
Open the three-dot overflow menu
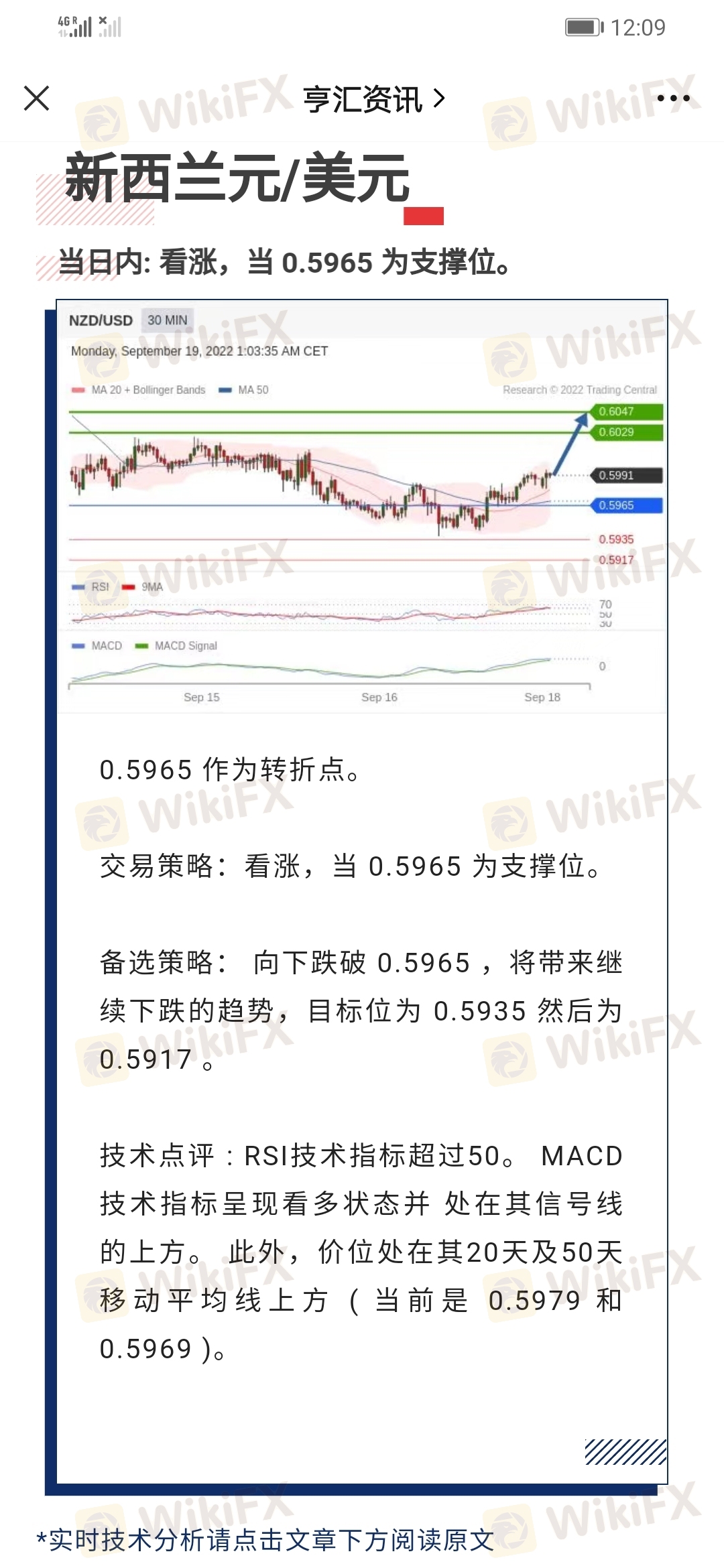point(672,99)
